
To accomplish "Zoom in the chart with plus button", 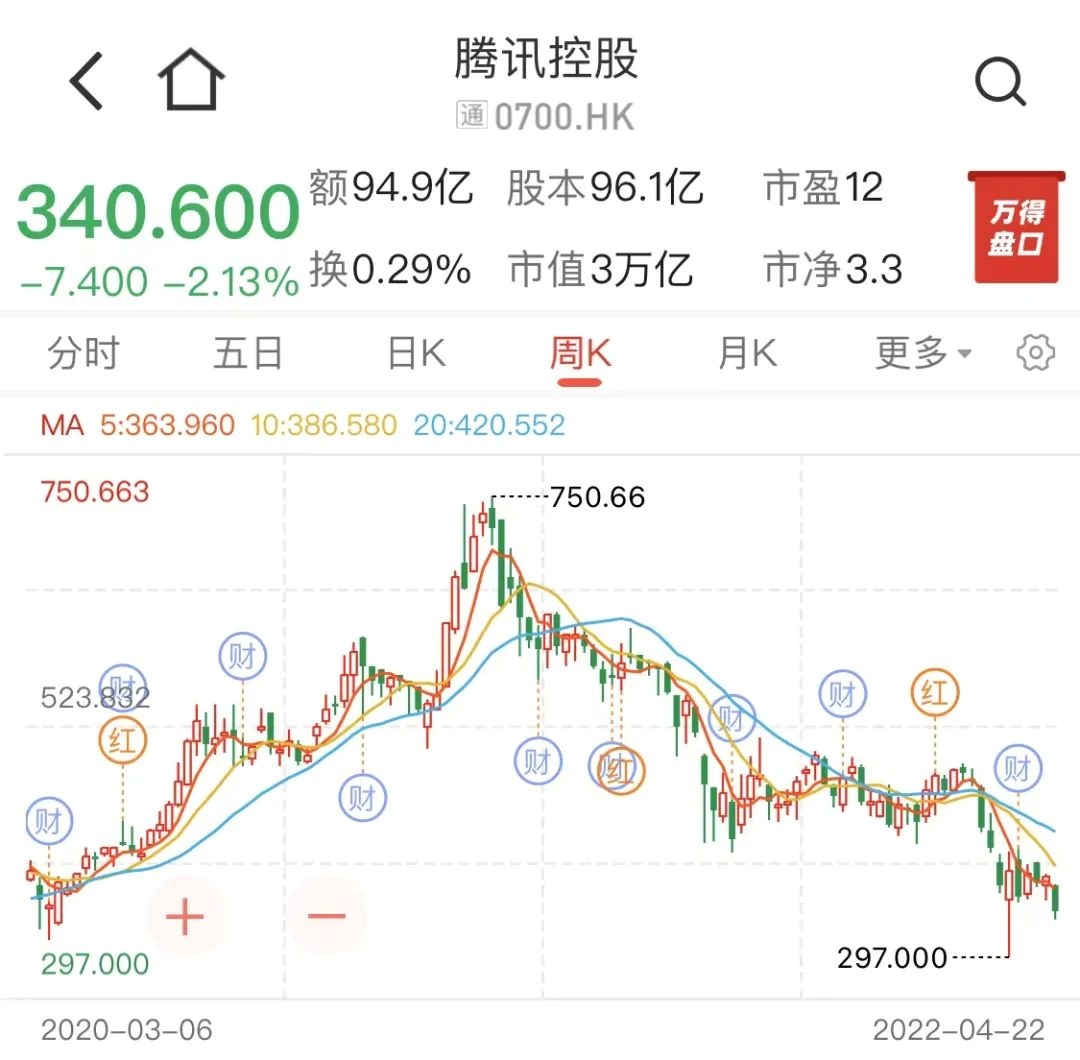I will (185, 916).
